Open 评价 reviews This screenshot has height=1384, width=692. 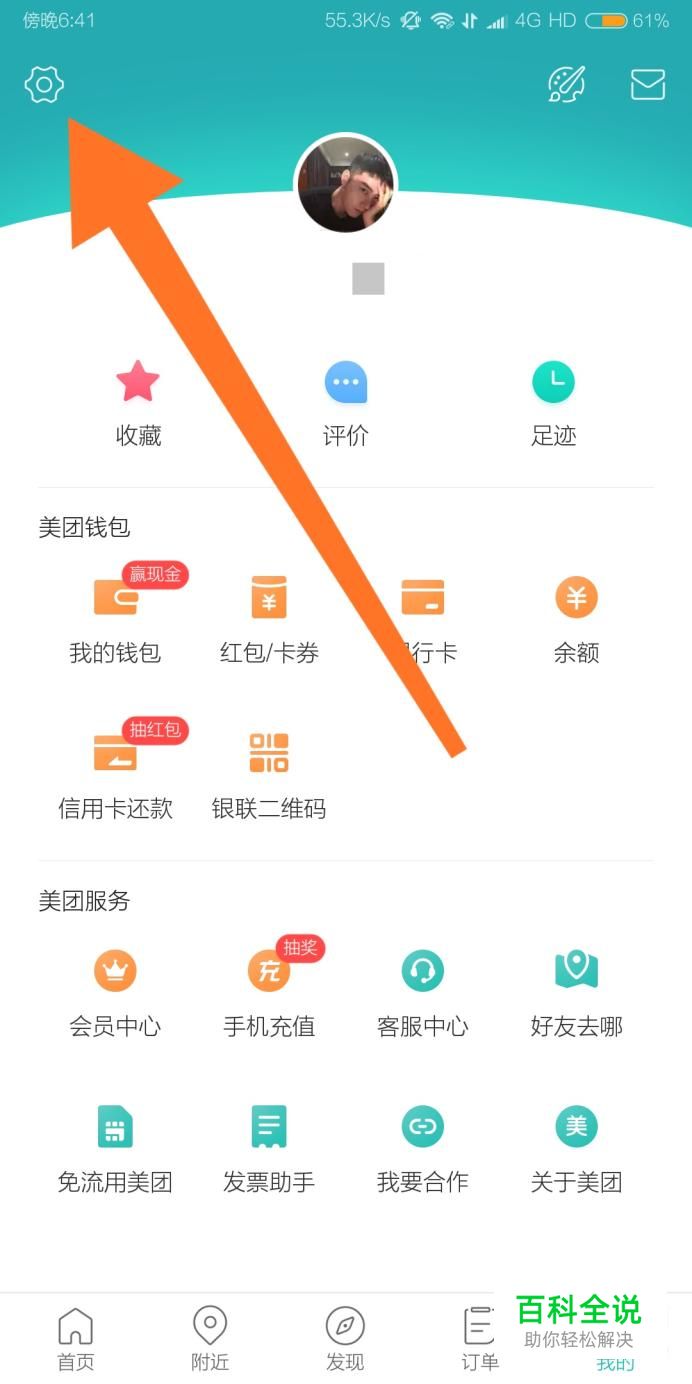pyautogui.click(x=346, y=403)
